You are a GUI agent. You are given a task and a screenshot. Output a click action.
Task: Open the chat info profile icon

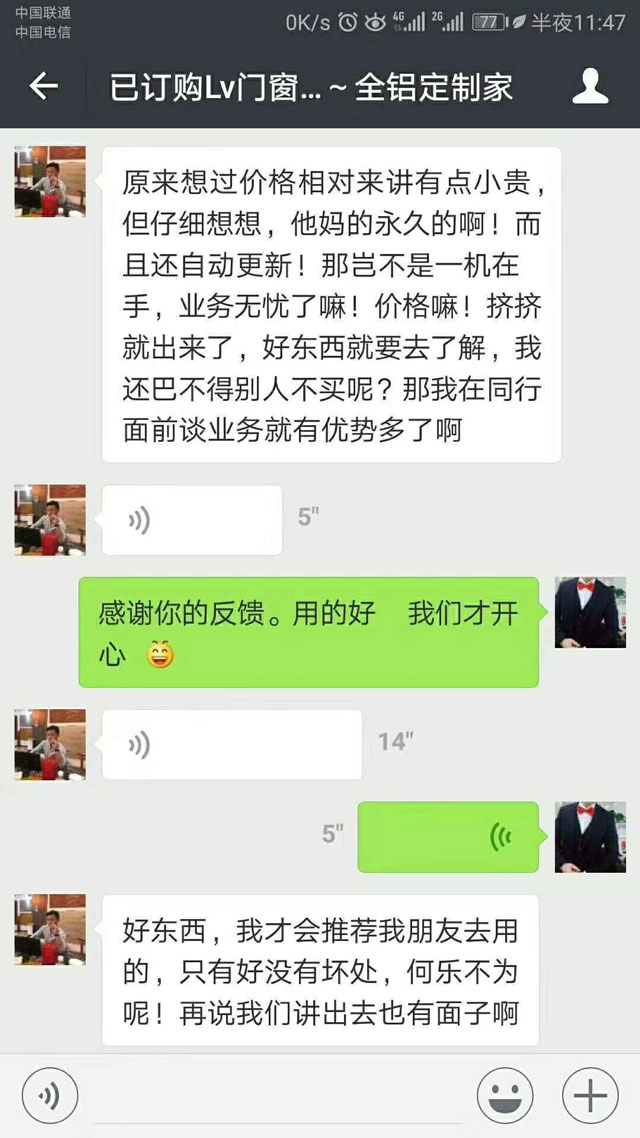(x=590, y=87)
